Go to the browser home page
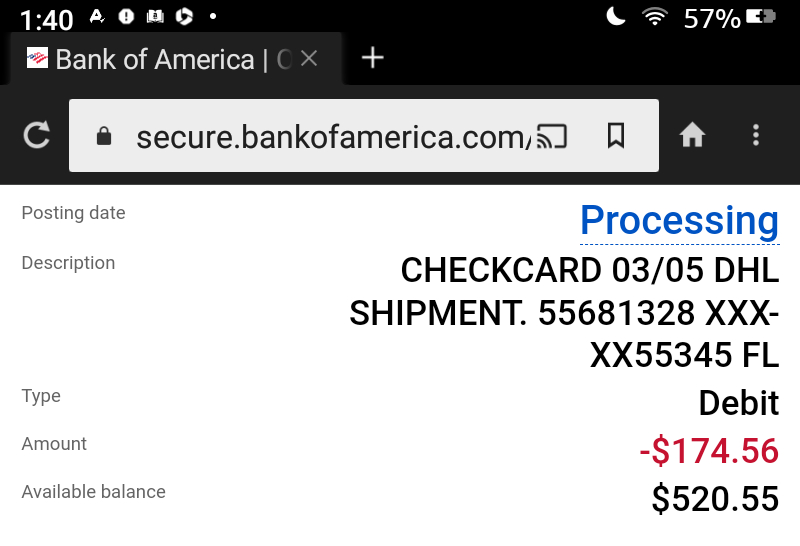 (x=693, y=135)
